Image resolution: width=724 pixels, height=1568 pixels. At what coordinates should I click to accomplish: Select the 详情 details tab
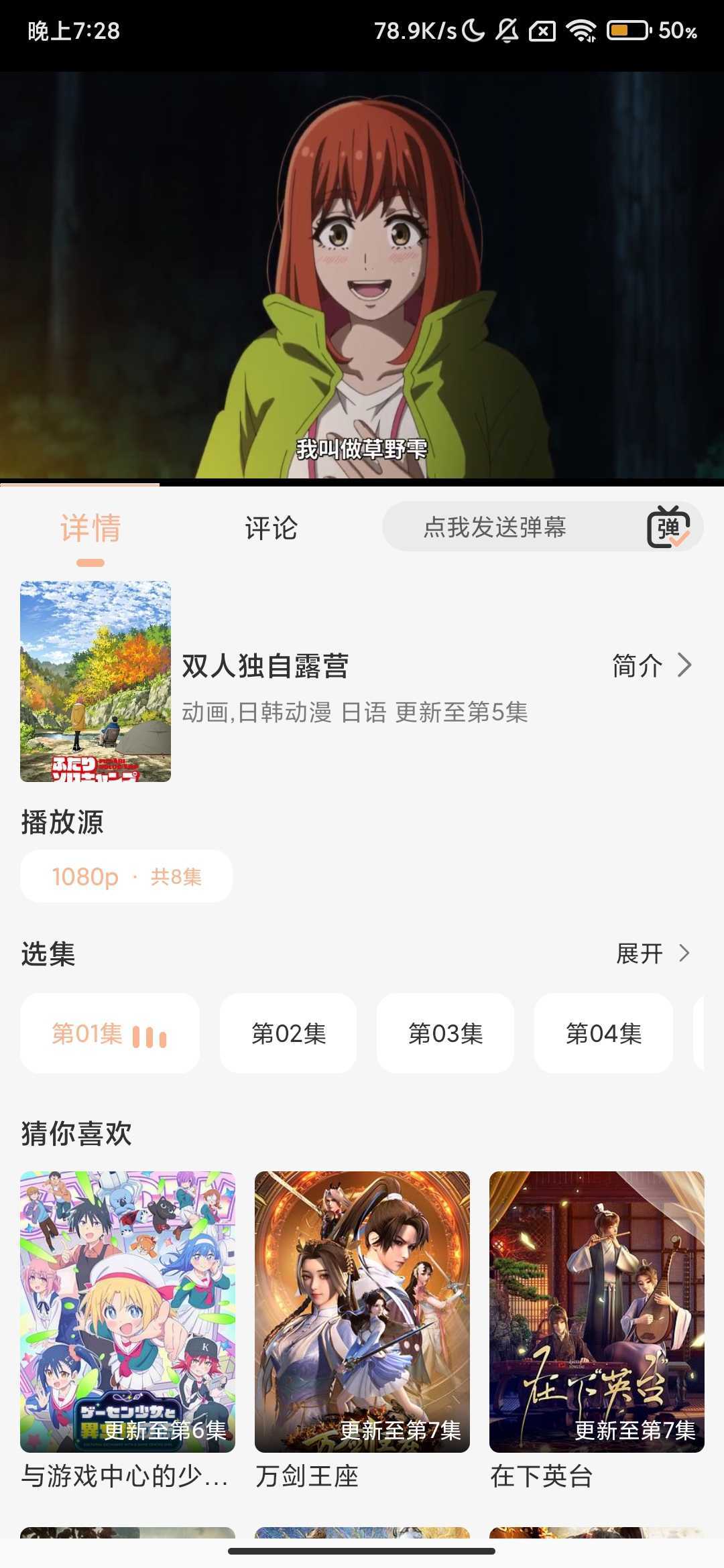click(90, 529)
